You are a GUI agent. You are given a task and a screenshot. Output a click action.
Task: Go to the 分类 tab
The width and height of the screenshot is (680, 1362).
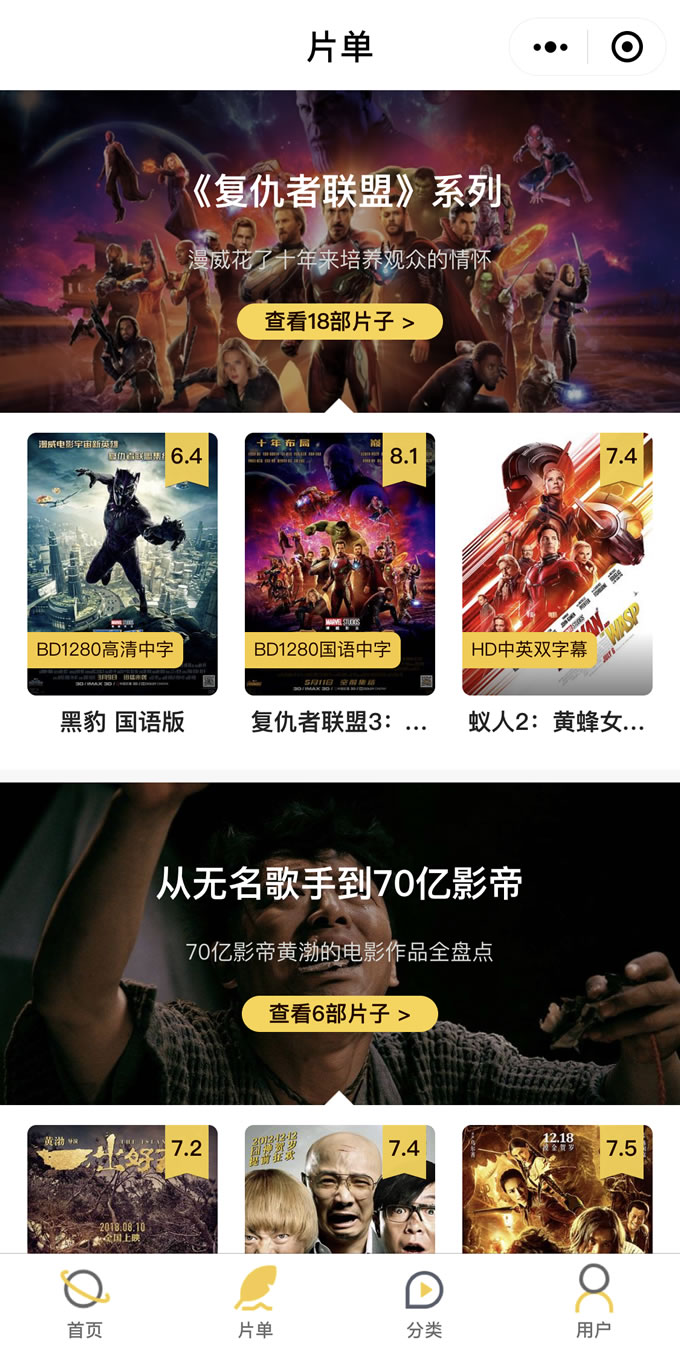(x=425, y=1303)
